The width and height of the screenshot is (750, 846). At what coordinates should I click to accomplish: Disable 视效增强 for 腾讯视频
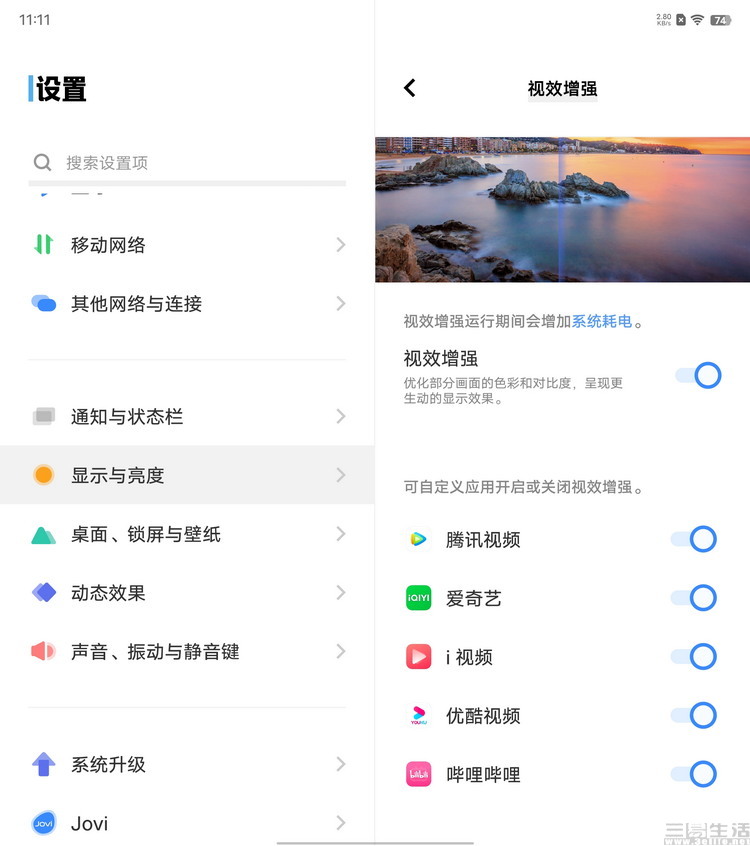tap(695, 540)
